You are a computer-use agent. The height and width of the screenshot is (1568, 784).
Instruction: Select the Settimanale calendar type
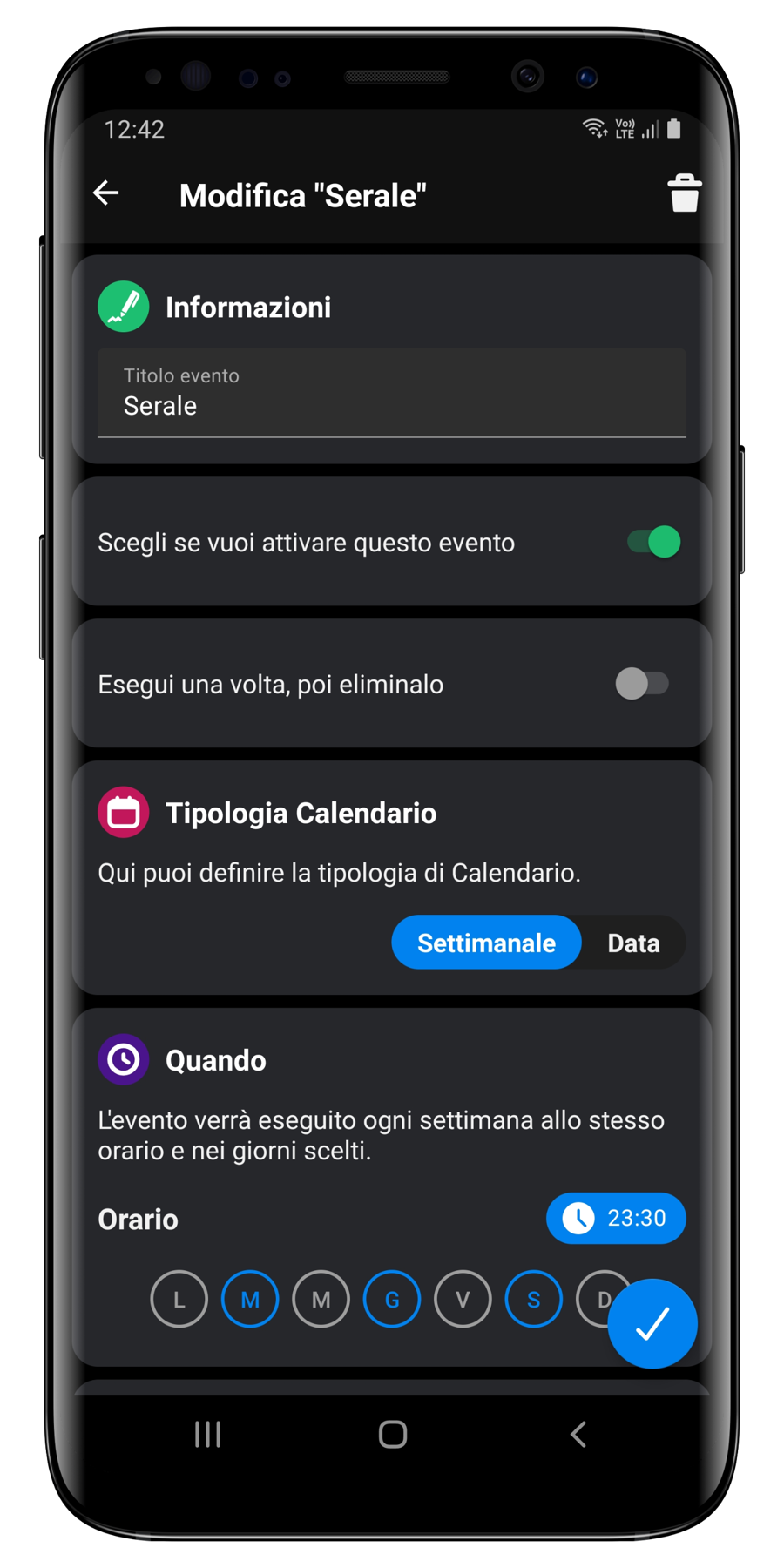click(486, 943)
